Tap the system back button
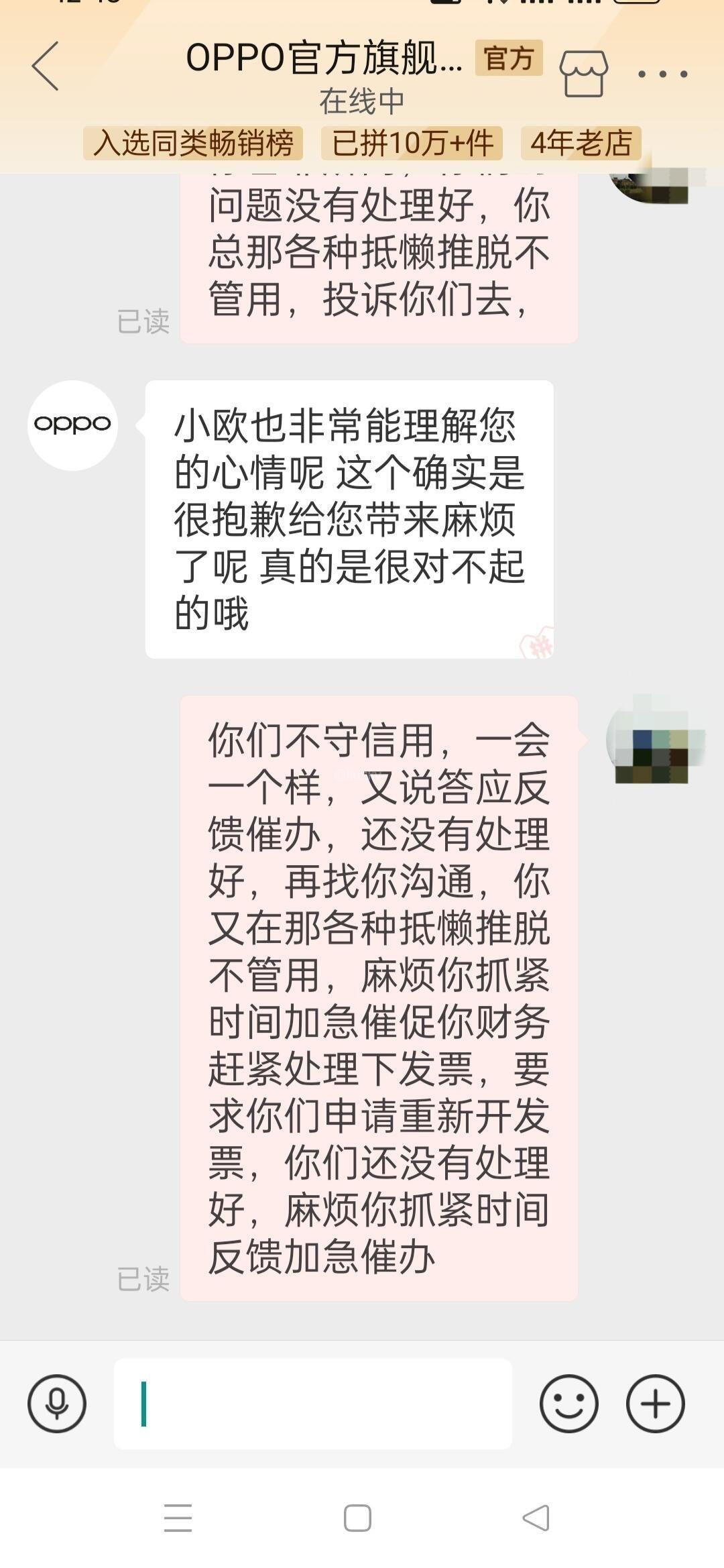 point(536,1518)
